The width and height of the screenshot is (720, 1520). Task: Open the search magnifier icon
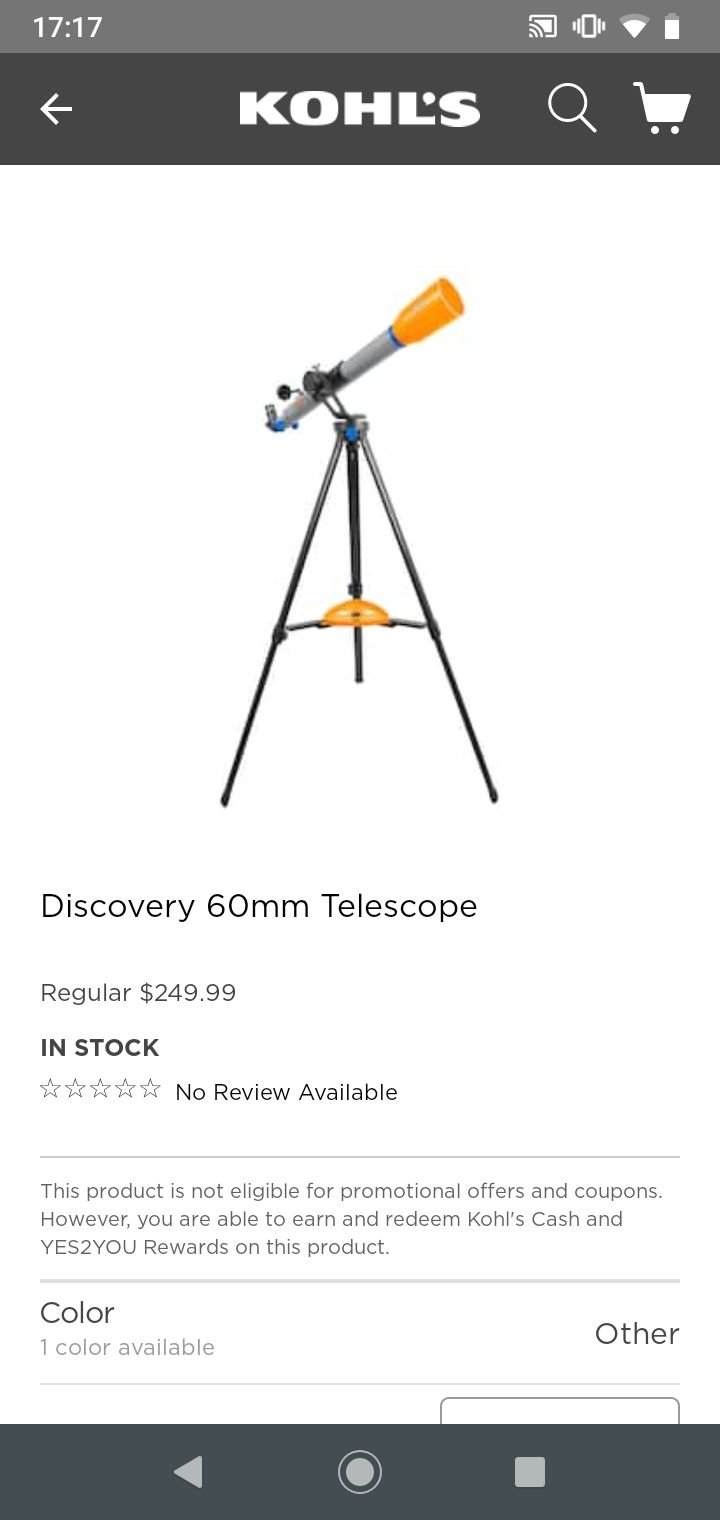[x=572, y=108]
